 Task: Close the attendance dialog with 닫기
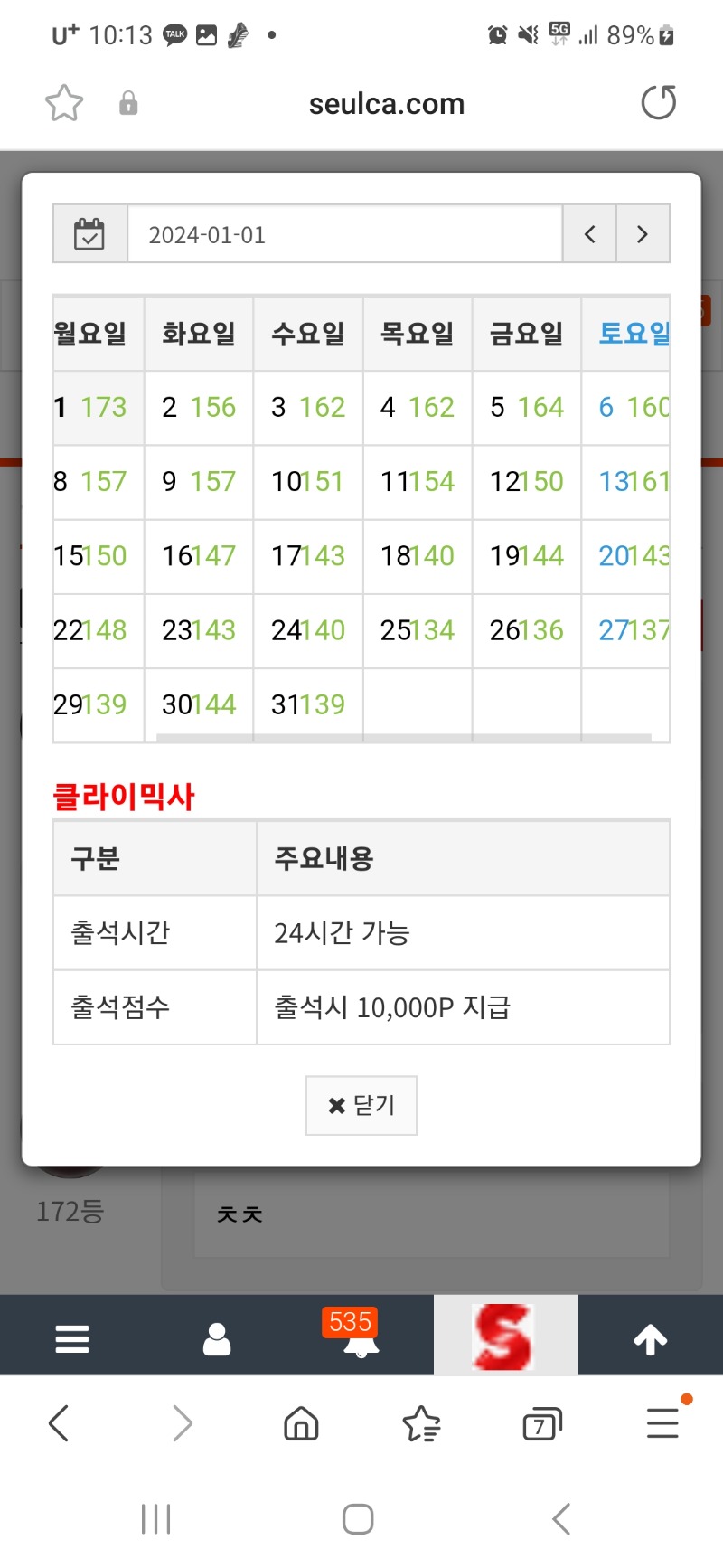(x=361, y=1105)
